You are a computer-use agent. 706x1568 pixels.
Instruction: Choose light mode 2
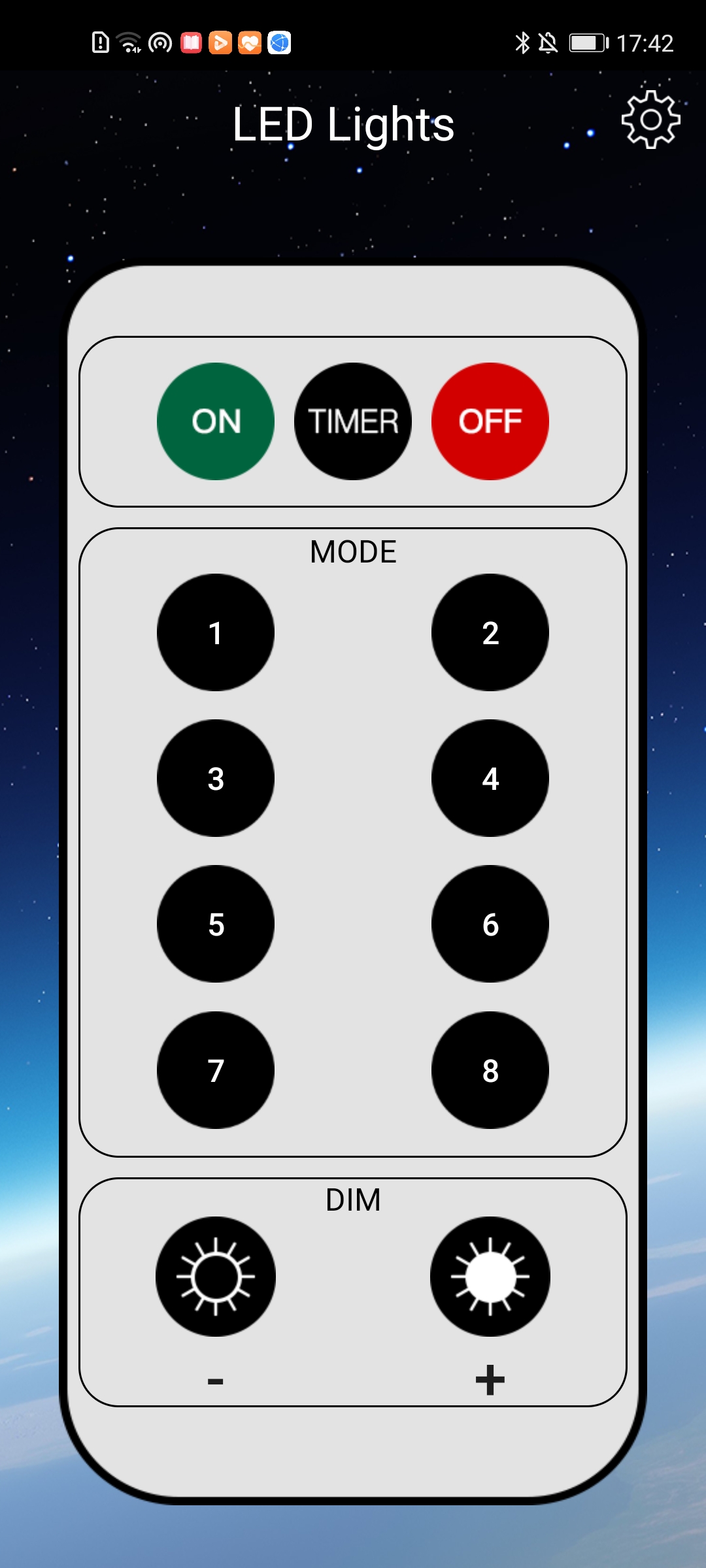click(490, 632)
